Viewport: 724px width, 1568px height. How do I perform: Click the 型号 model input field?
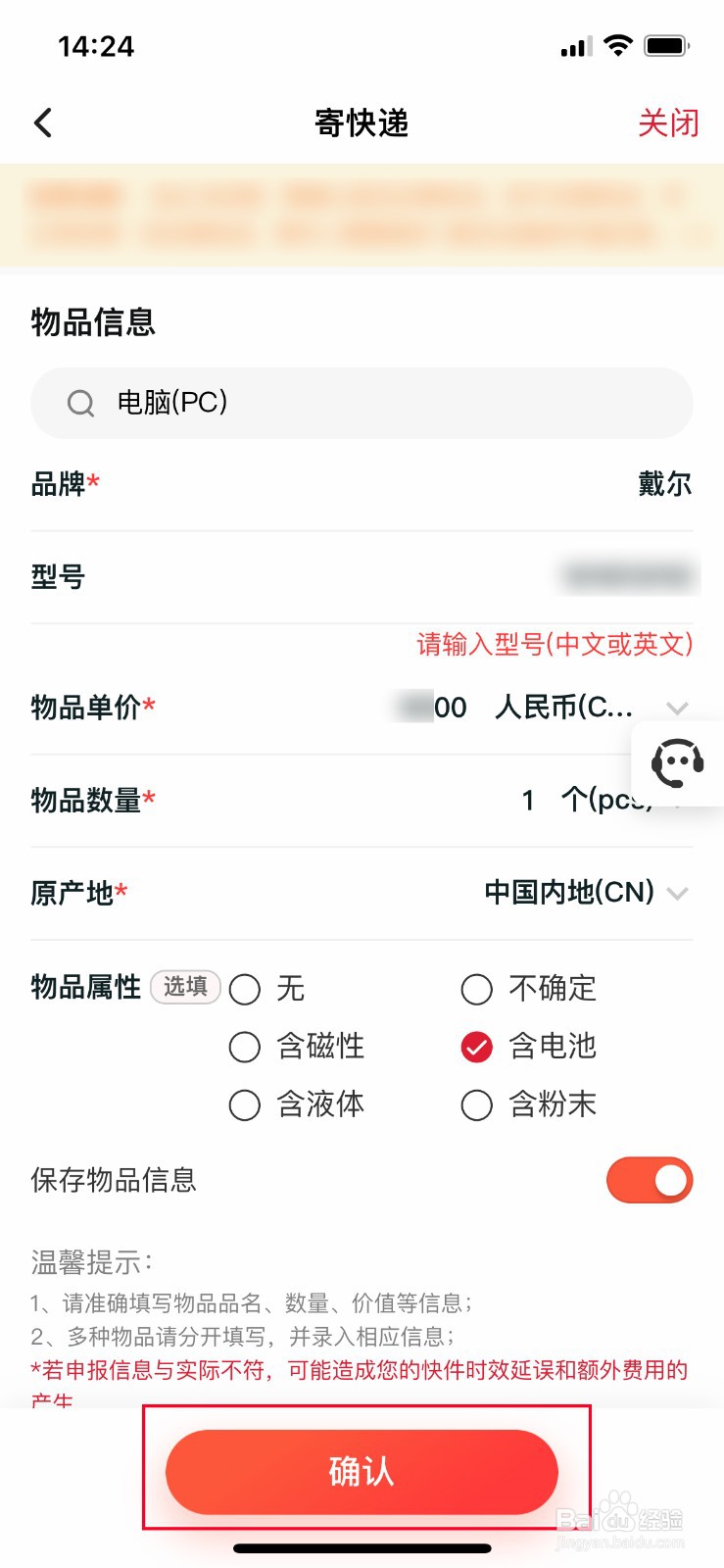point(627,576)
